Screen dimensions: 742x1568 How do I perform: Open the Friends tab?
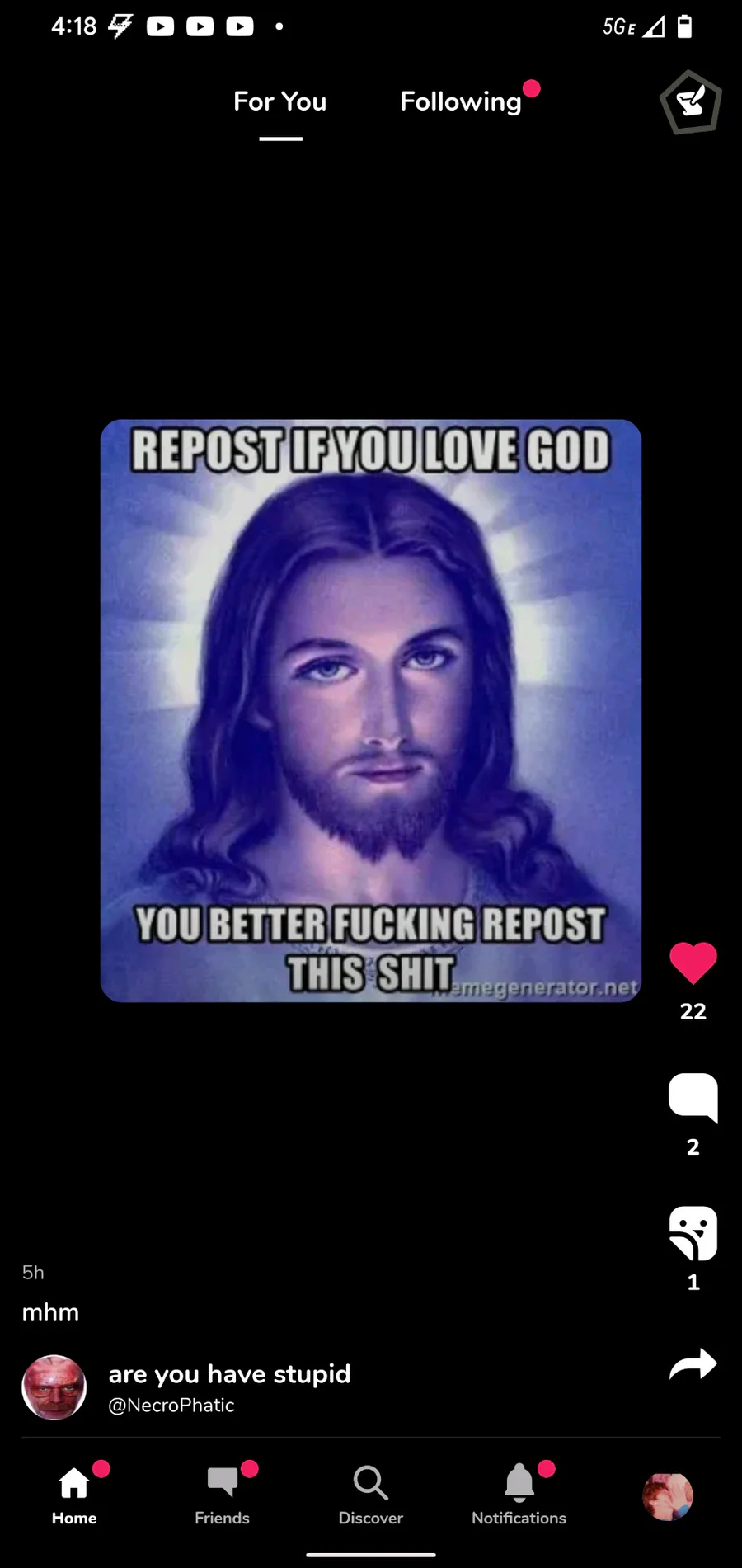pos(223,1494)
